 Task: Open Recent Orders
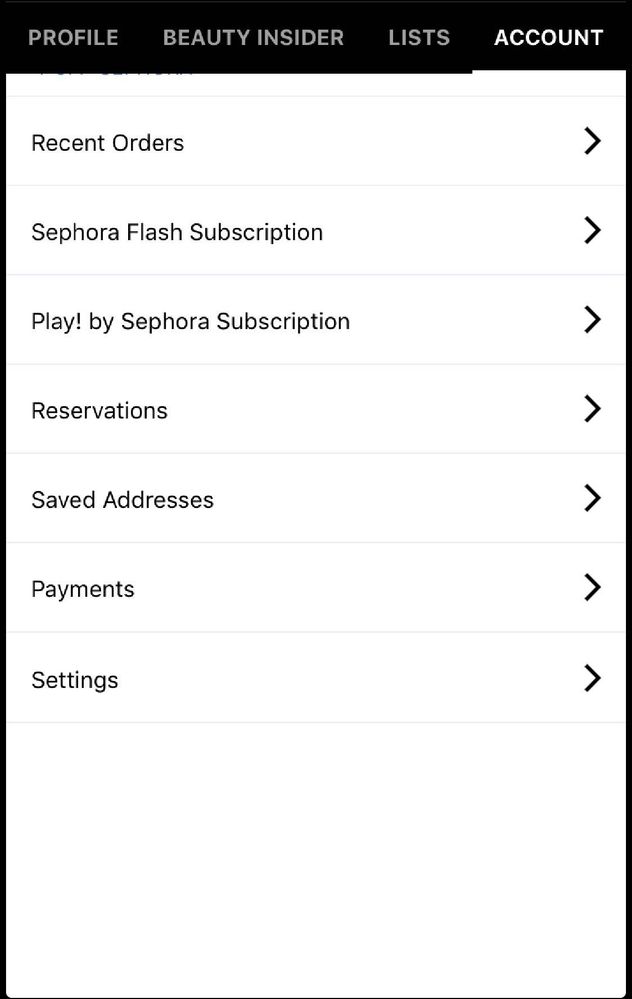point(315,142)
